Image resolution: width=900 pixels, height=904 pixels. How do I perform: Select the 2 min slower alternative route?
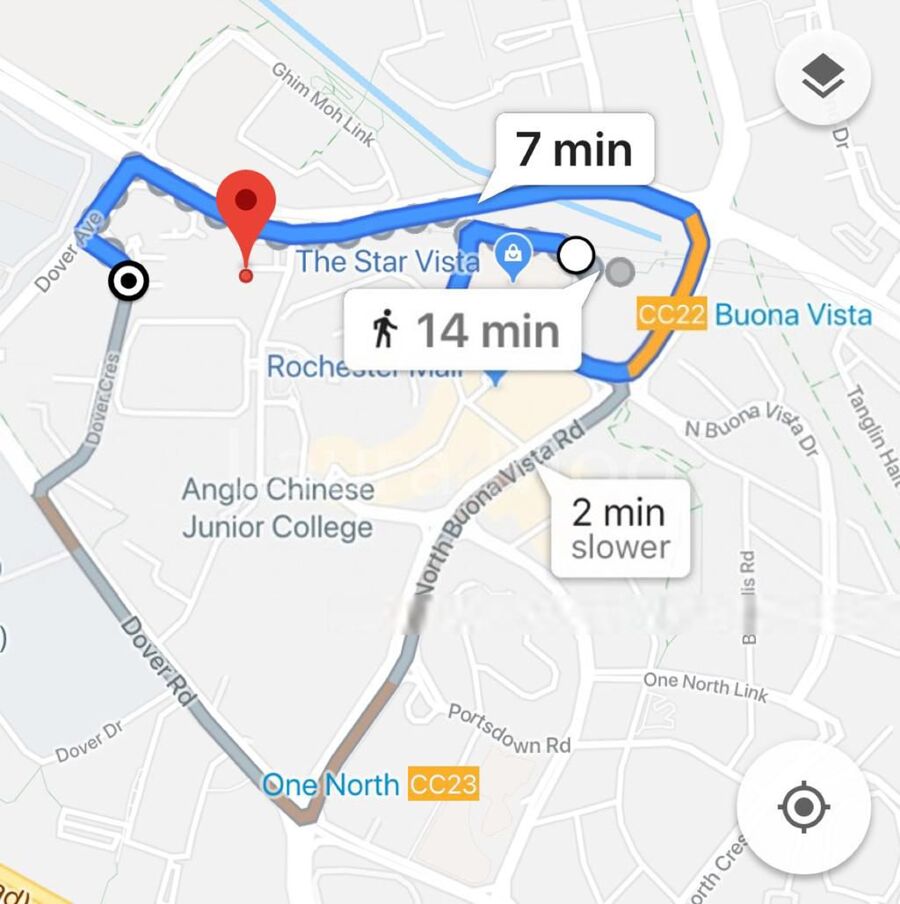[620, 529]
